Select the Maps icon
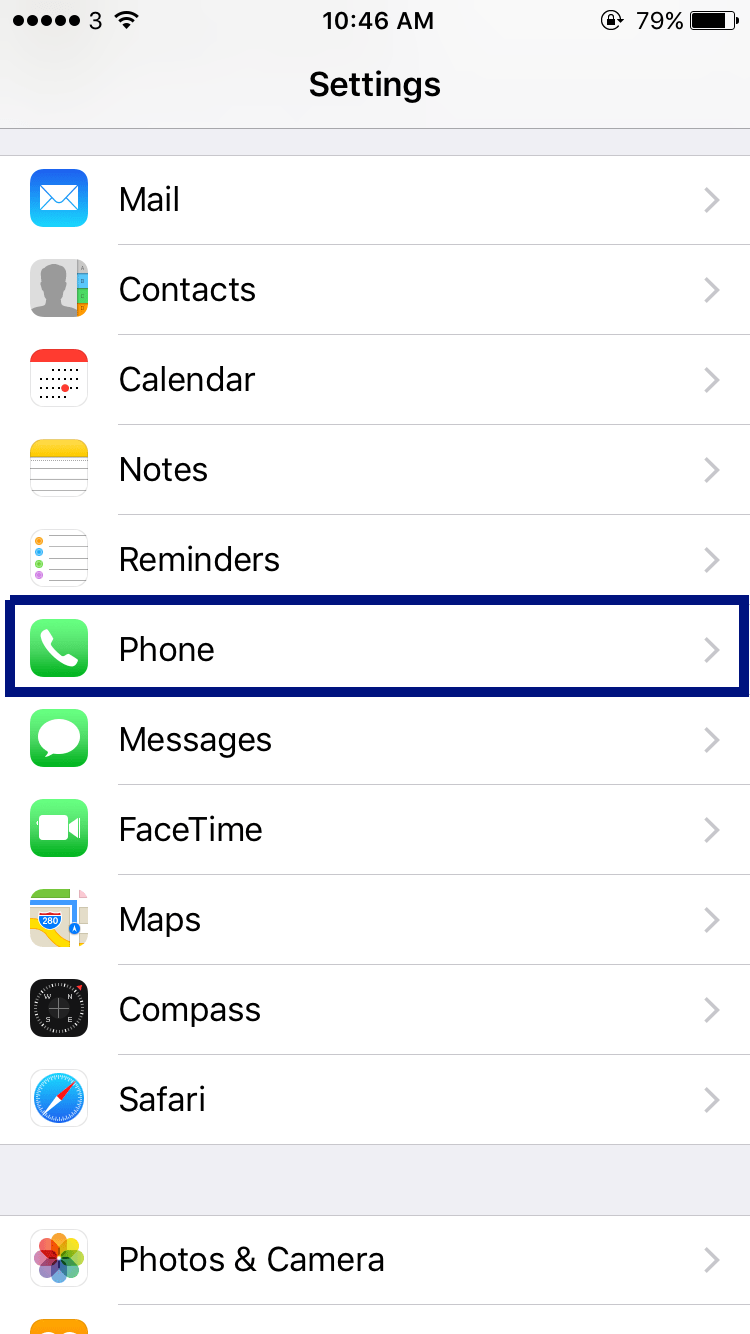 [58, 918]
